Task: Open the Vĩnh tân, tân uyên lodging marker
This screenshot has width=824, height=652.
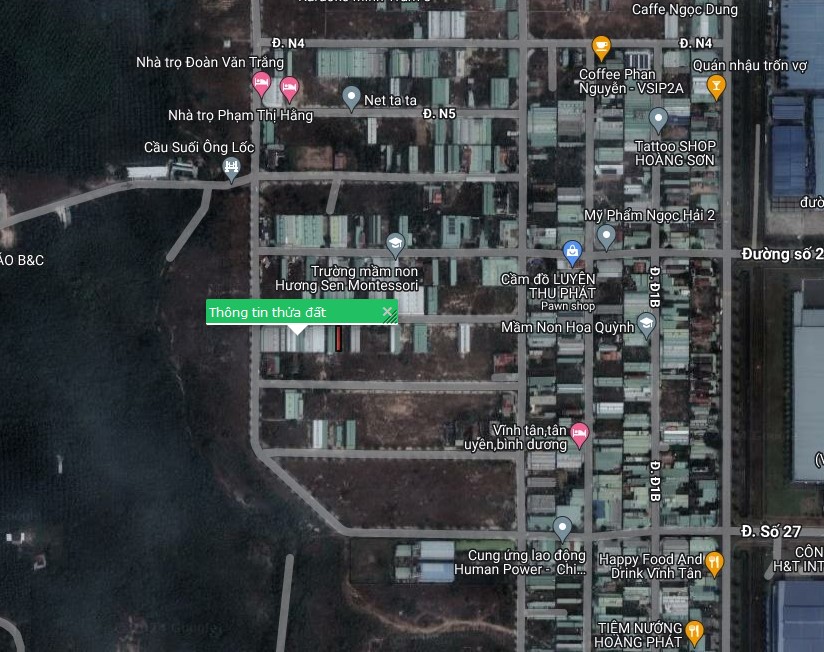Action: (x=580, y=432)
